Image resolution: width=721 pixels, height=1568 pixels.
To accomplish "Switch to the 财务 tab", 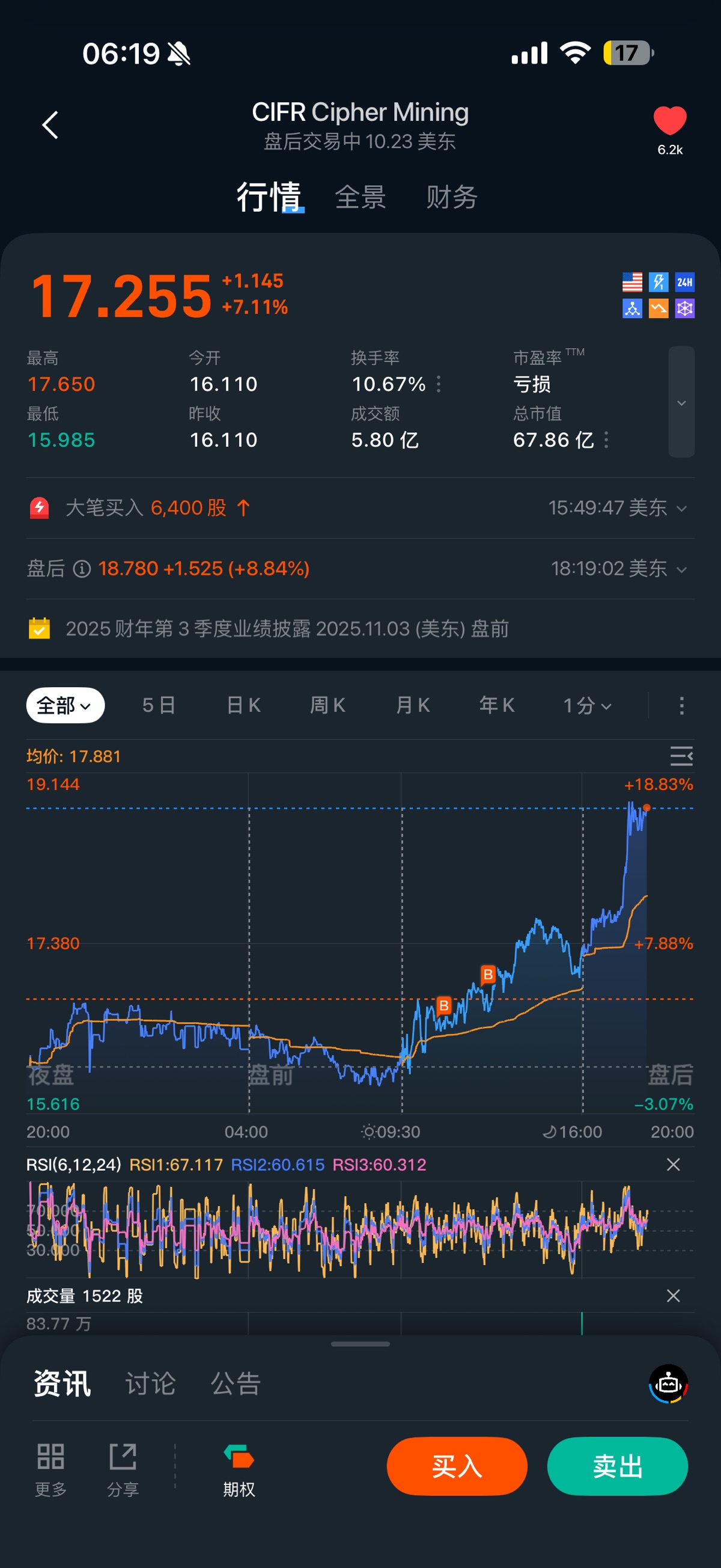I will click(x=451, y=197).
